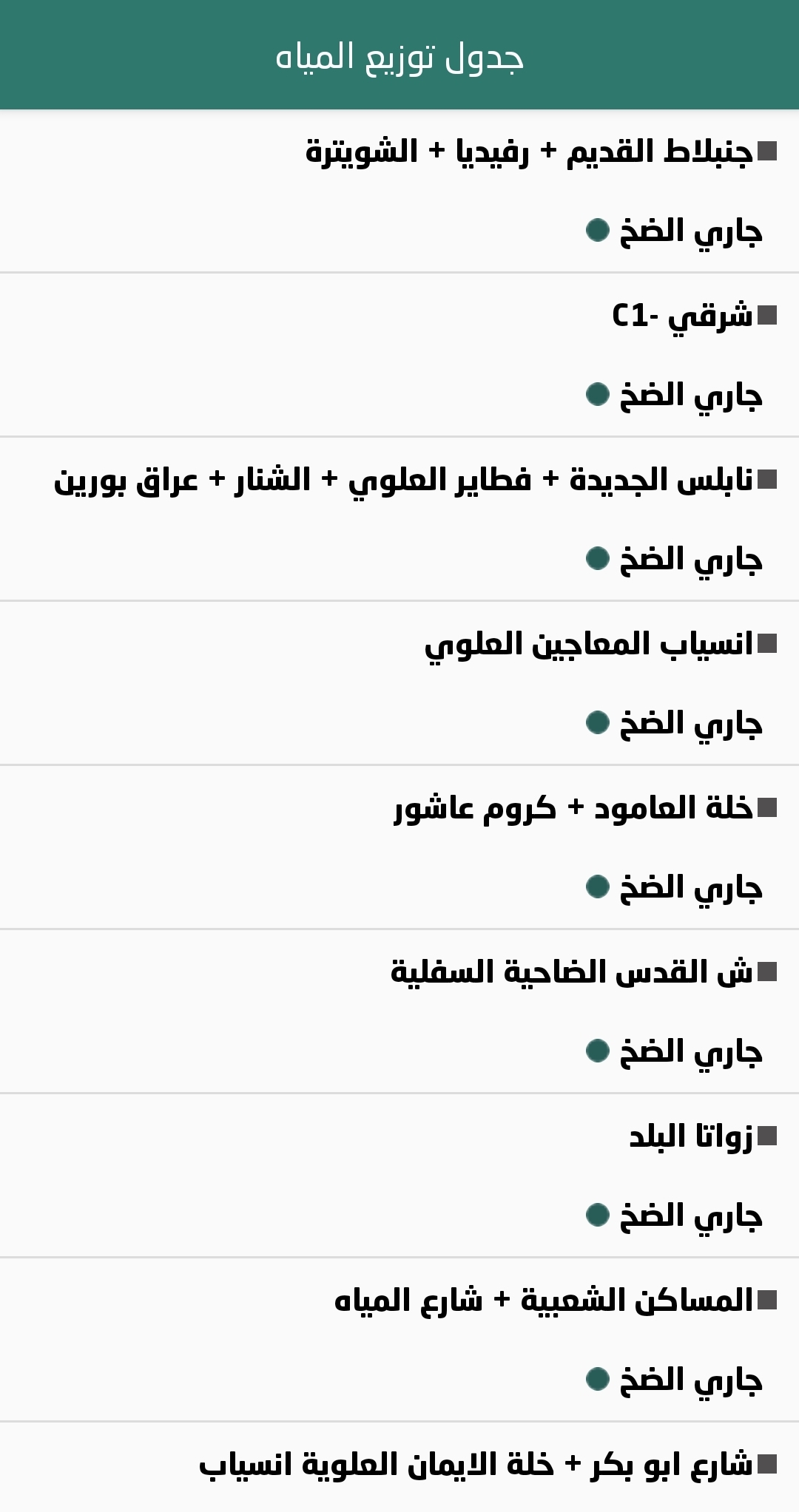Image resolution: width=799 pixels, height=1512 pixels.
Task: Open the زواتا البلد row
Action: coord(690,1137)
